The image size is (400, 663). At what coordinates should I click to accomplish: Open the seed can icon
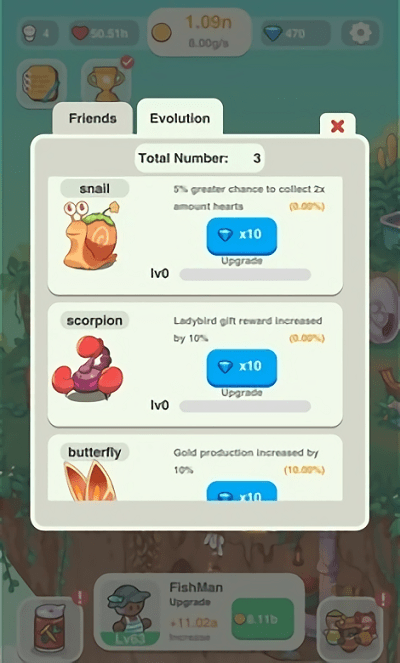point(50,627)
